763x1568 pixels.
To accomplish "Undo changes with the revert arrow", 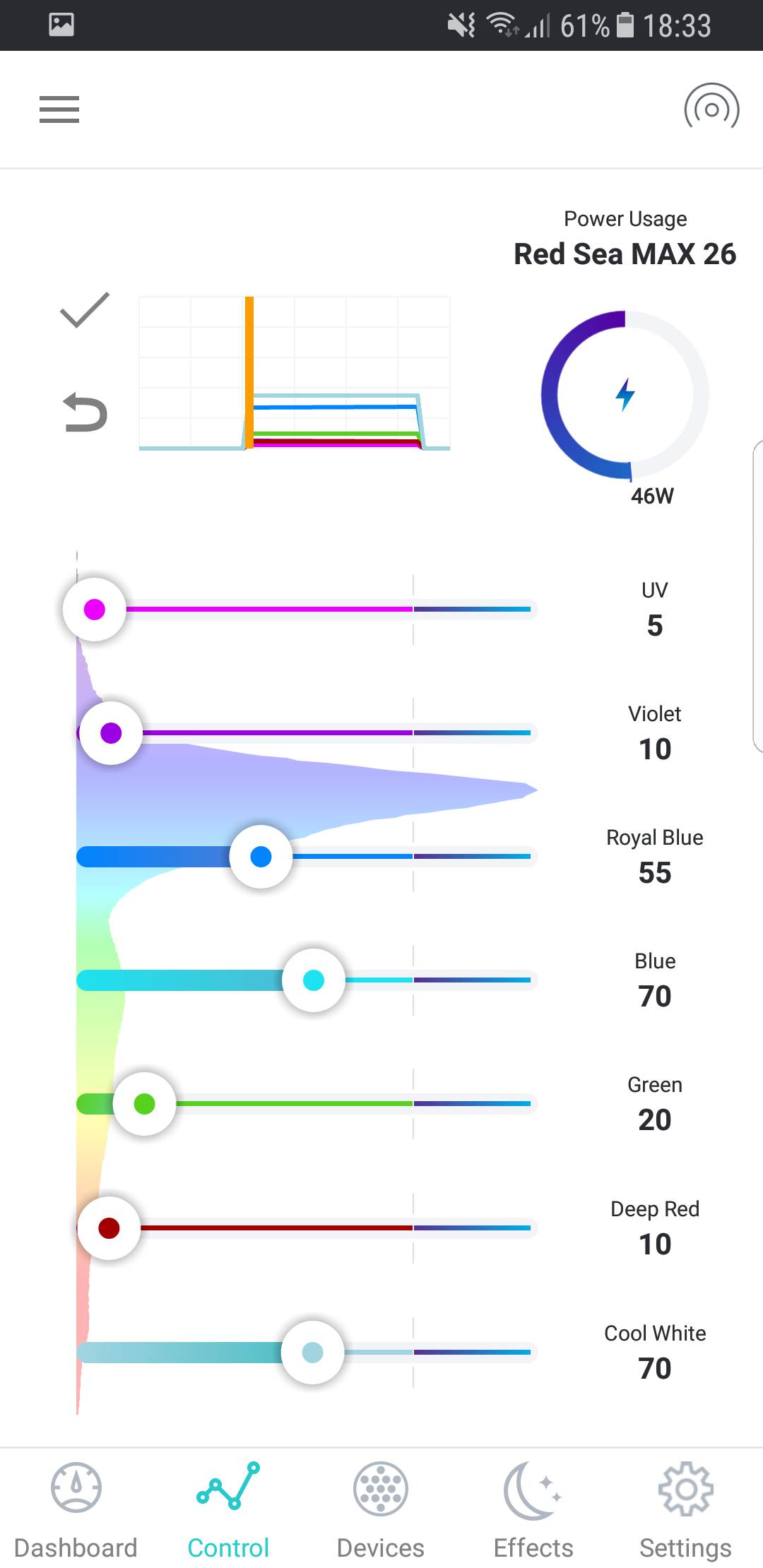I will click(x=85, y=412).
